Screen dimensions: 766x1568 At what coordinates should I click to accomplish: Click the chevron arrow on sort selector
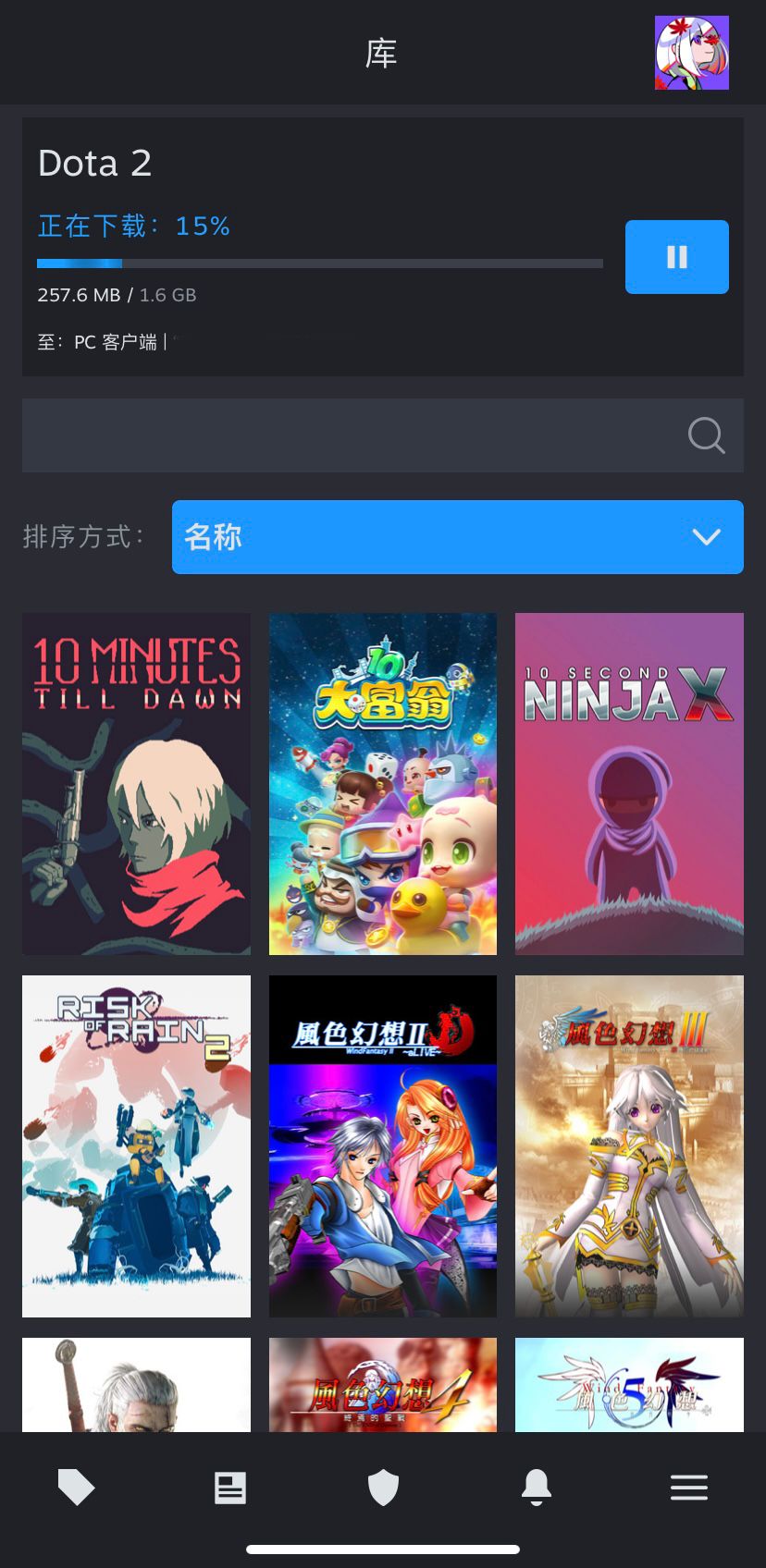pos(706,537)
